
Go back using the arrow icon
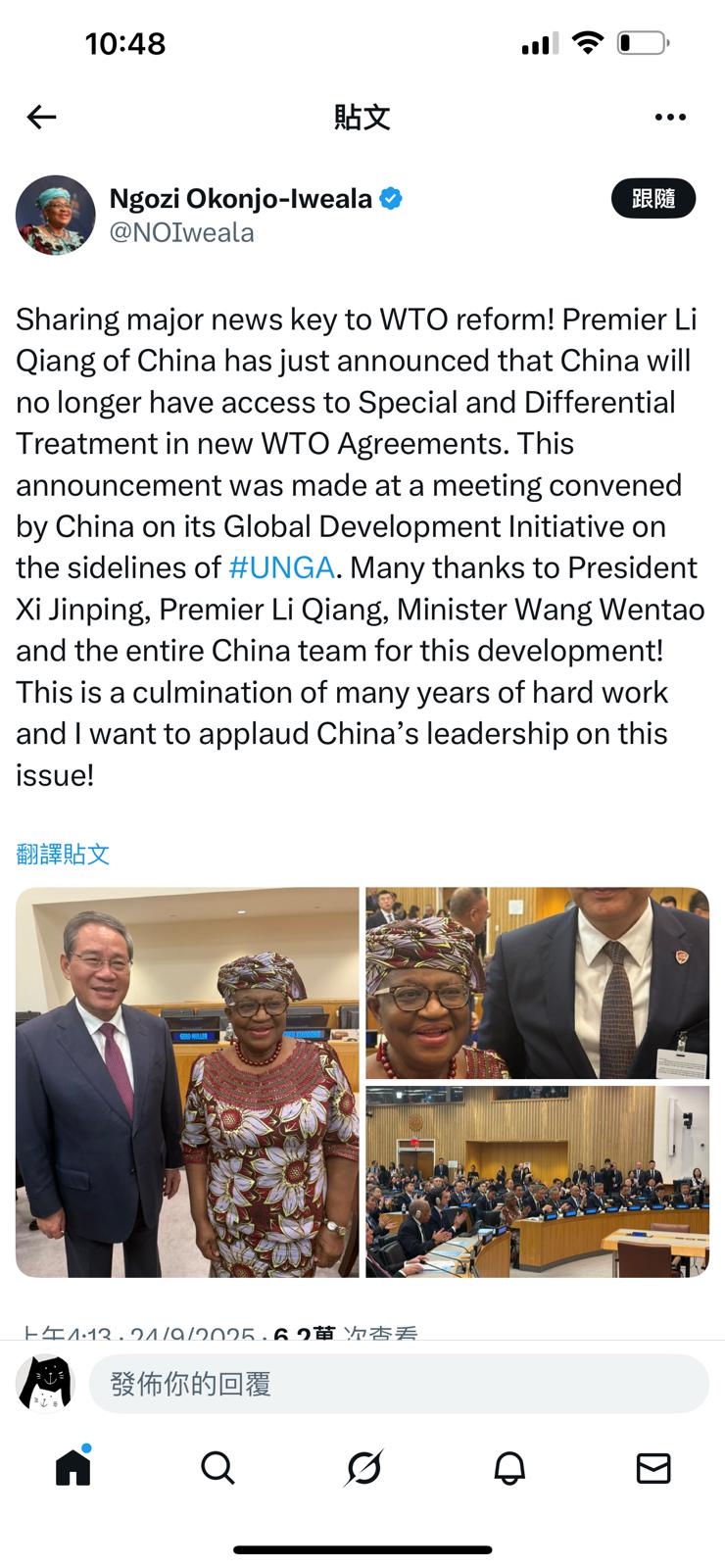point(41,118)
